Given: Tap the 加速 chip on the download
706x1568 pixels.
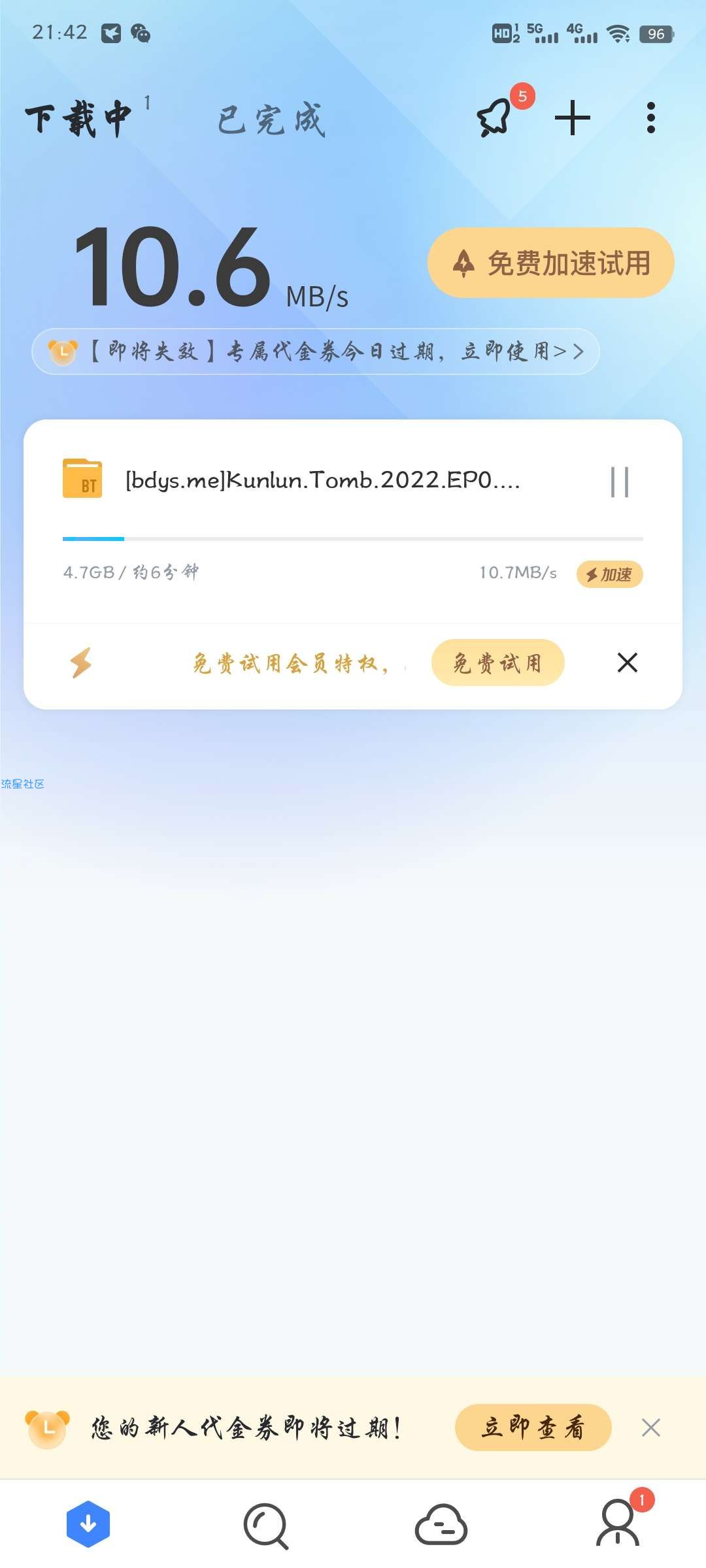Looking at the screenshot, I should click(x=609, y=574).
